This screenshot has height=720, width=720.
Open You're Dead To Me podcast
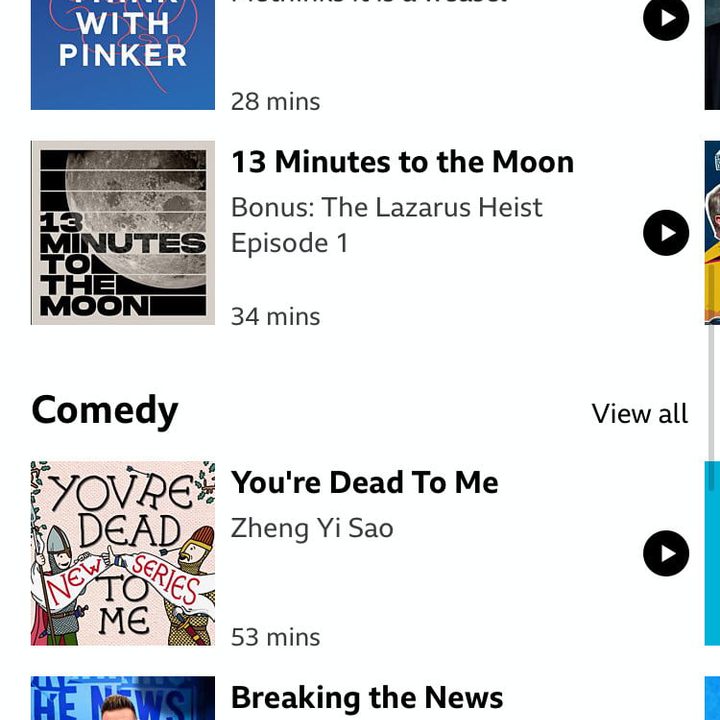point(364,482)
